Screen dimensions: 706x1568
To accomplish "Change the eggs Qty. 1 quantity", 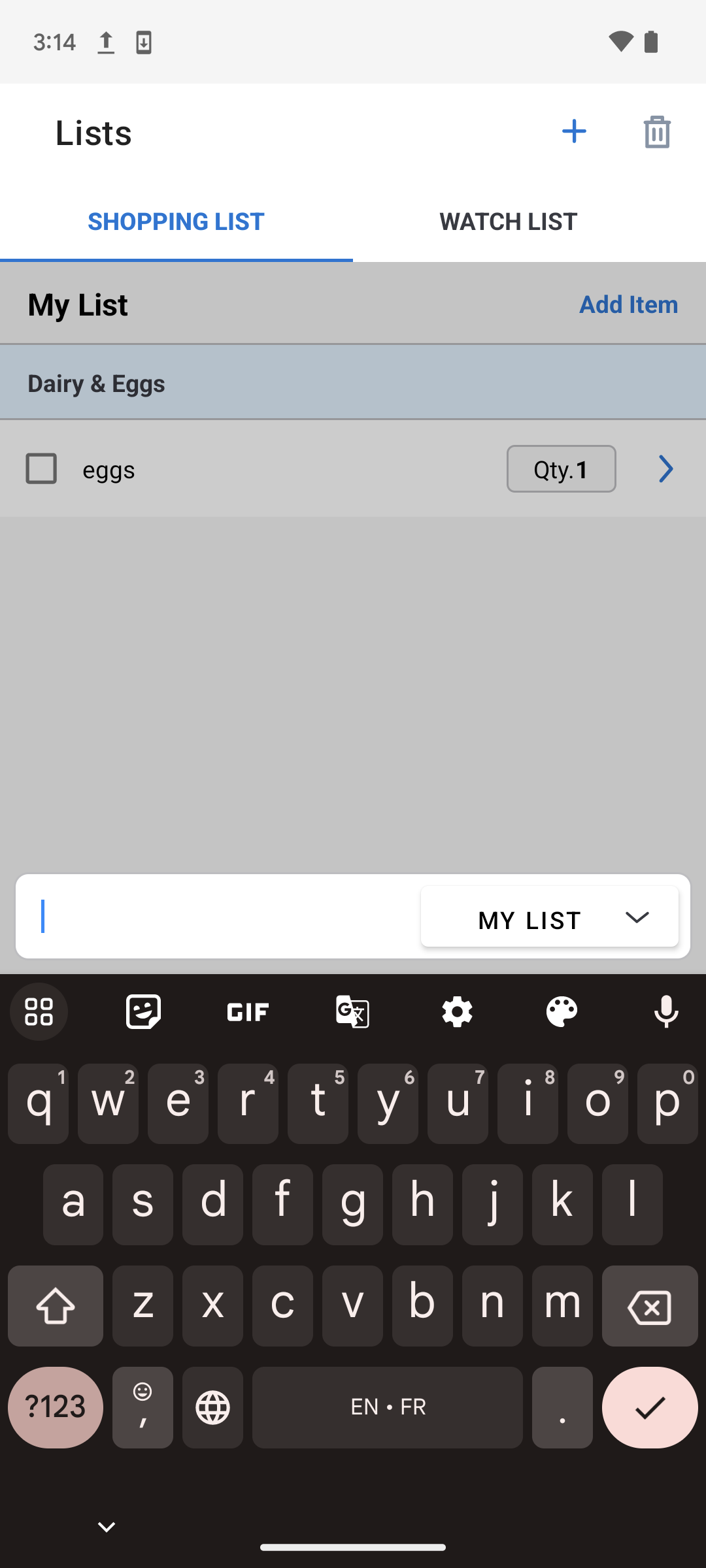I will [561, 469].
